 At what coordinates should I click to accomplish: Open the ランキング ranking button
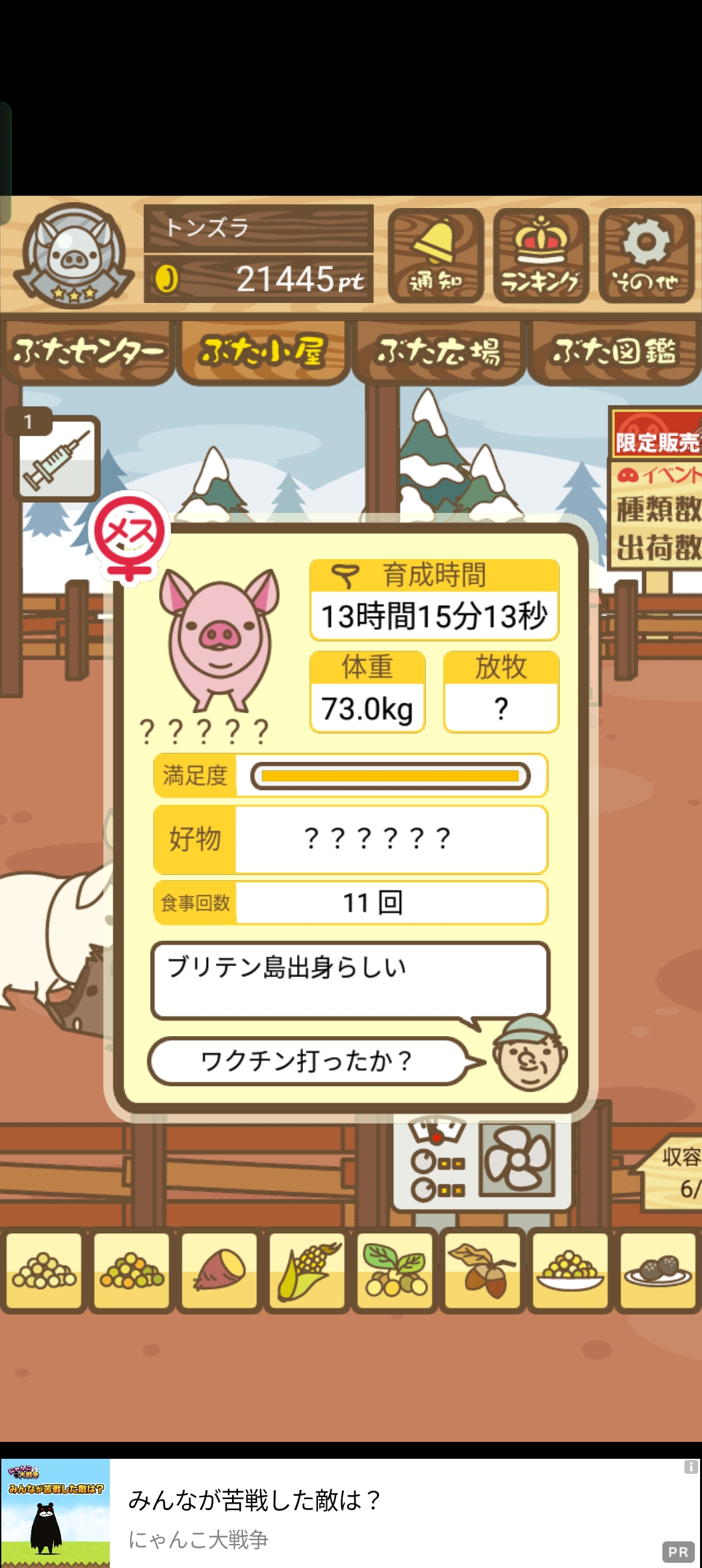click(x=541, y=255)
